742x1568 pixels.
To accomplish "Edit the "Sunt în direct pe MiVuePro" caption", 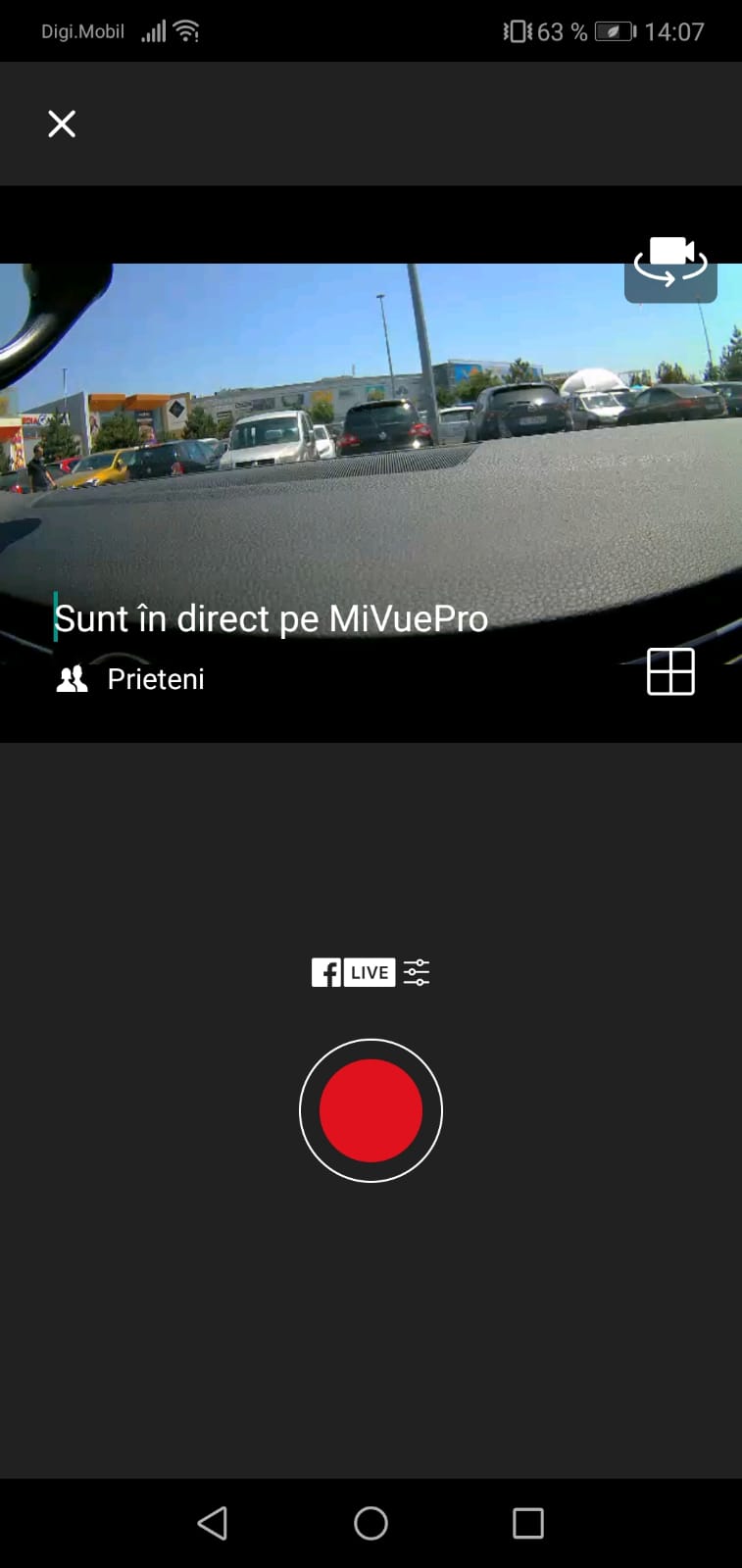I will tap(272, 618).
